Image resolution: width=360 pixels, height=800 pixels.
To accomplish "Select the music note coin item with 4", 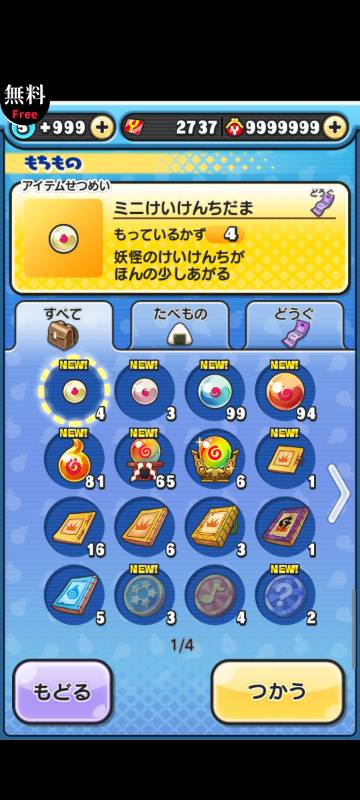I will coord(215,595).
